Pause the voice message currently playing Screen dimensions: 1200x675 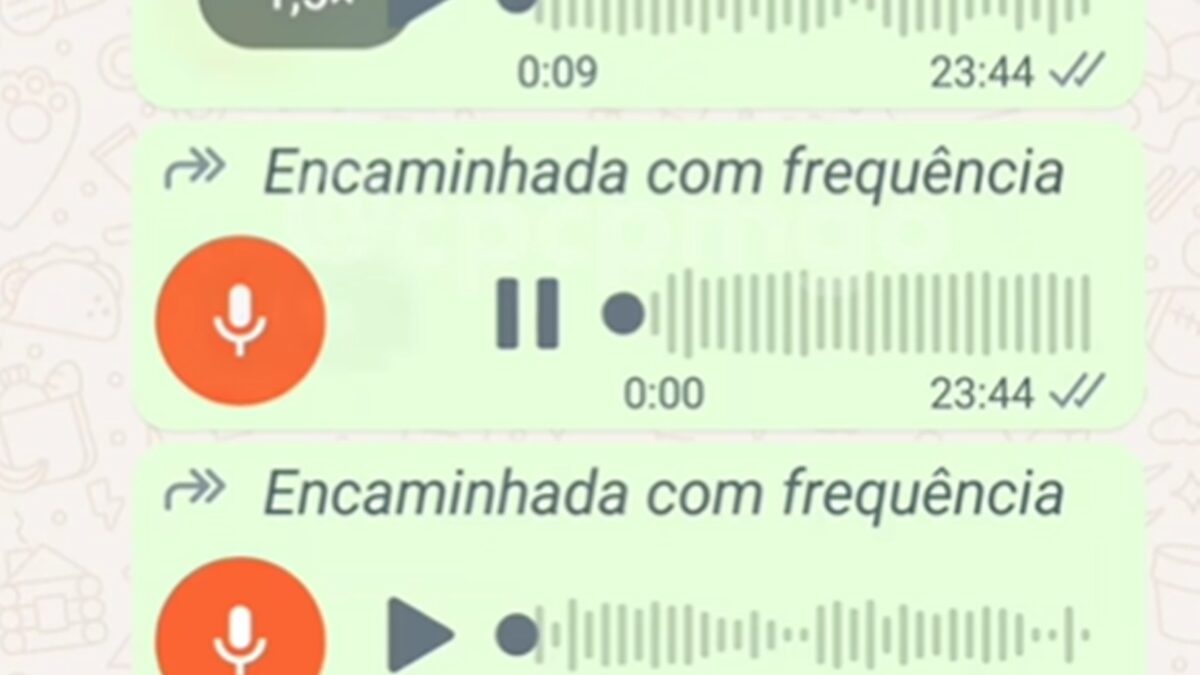[527, 314]
